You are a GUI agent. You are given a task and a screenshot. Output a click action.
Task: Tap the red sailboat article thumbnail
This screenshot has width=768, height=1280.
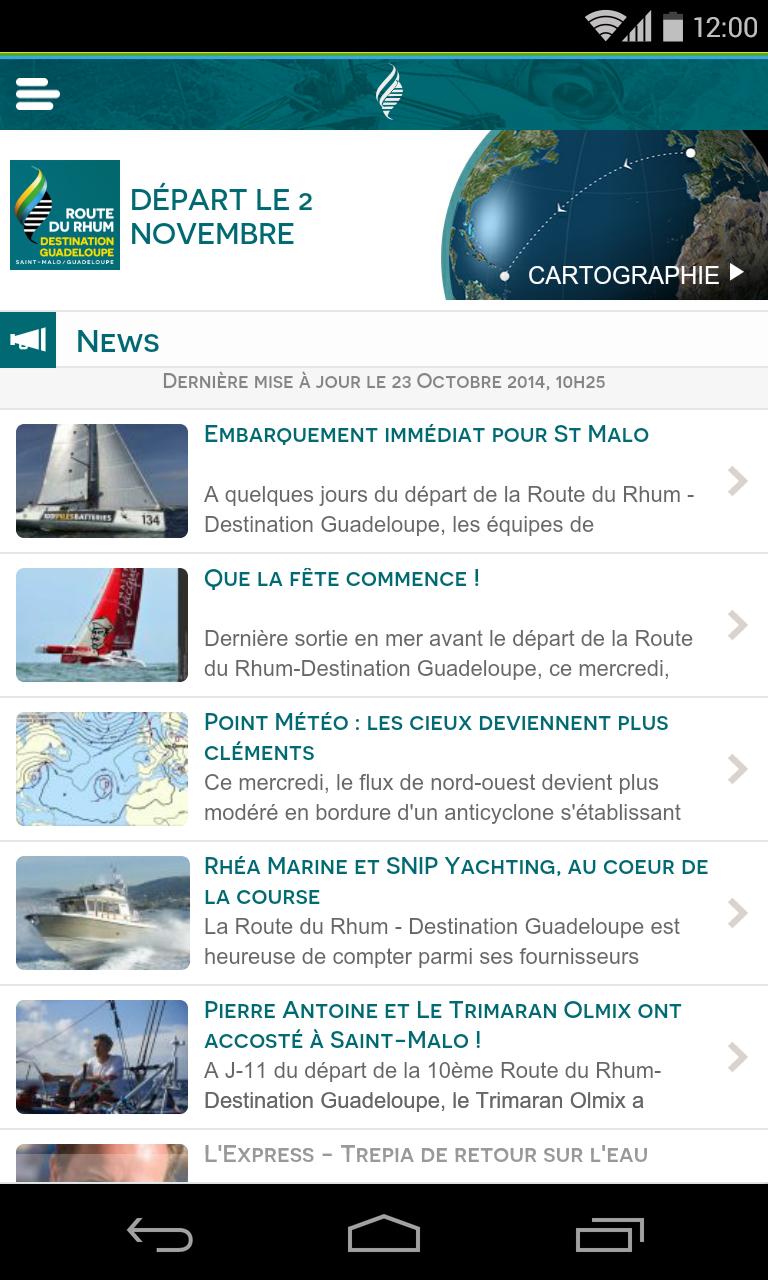(x=100, y=625)
